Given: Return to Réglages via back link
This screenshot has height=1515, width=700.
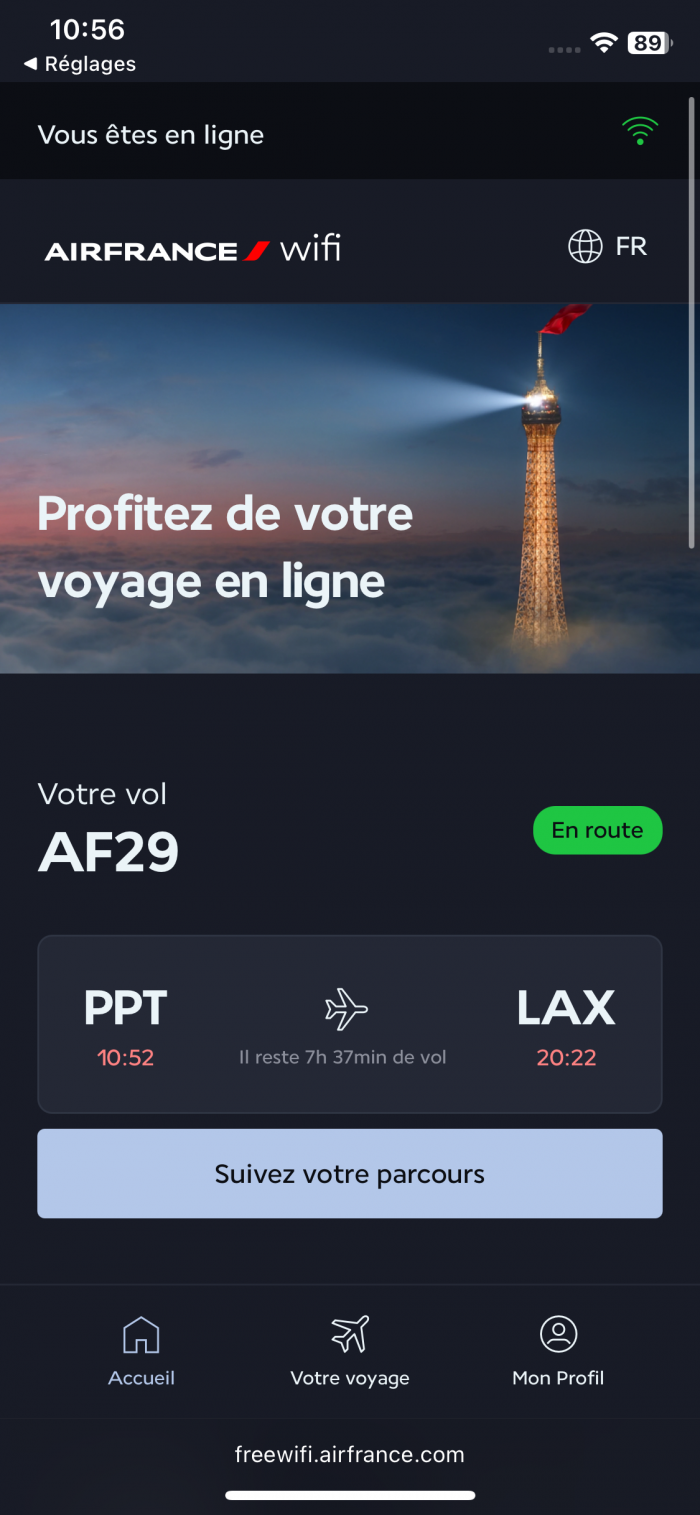Looking at the screenshot, I should [80, 64].
